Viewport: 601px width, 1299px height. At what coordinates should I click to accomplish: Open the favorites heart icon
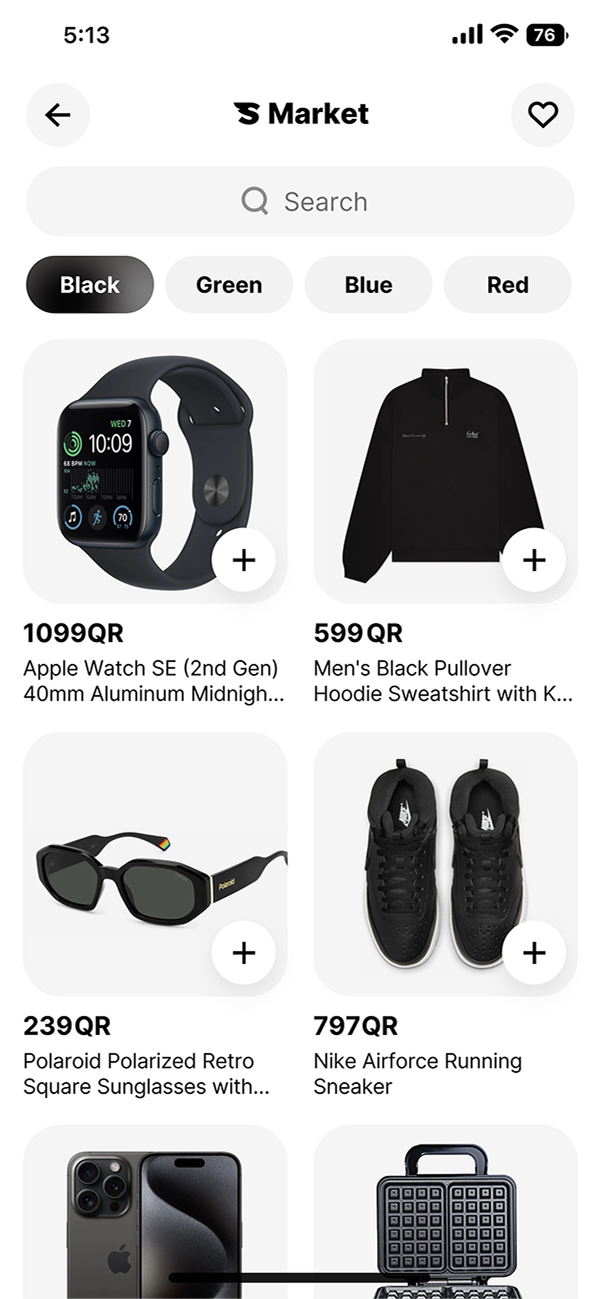click(x=542, y=115)
